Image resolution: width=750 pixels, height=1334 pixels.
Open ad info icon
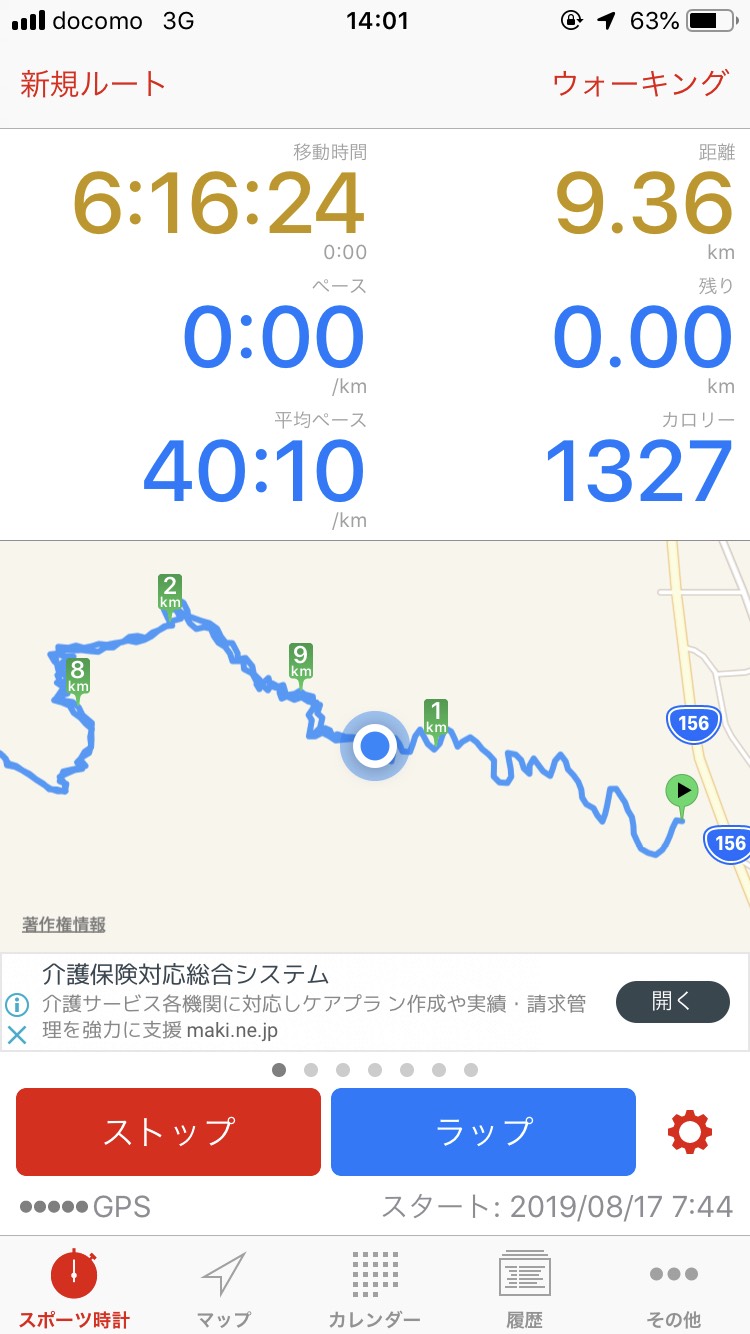17,1004
